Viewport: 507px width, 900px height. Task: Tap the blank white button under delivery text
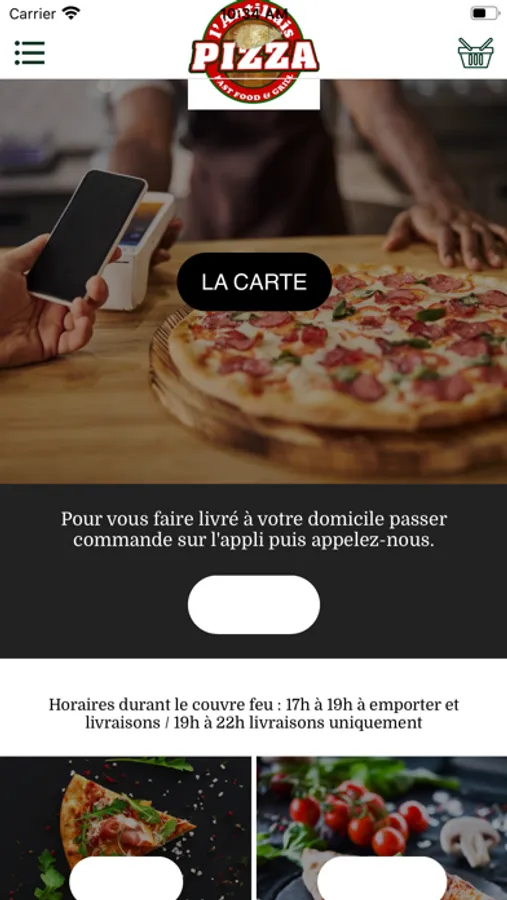254,604
